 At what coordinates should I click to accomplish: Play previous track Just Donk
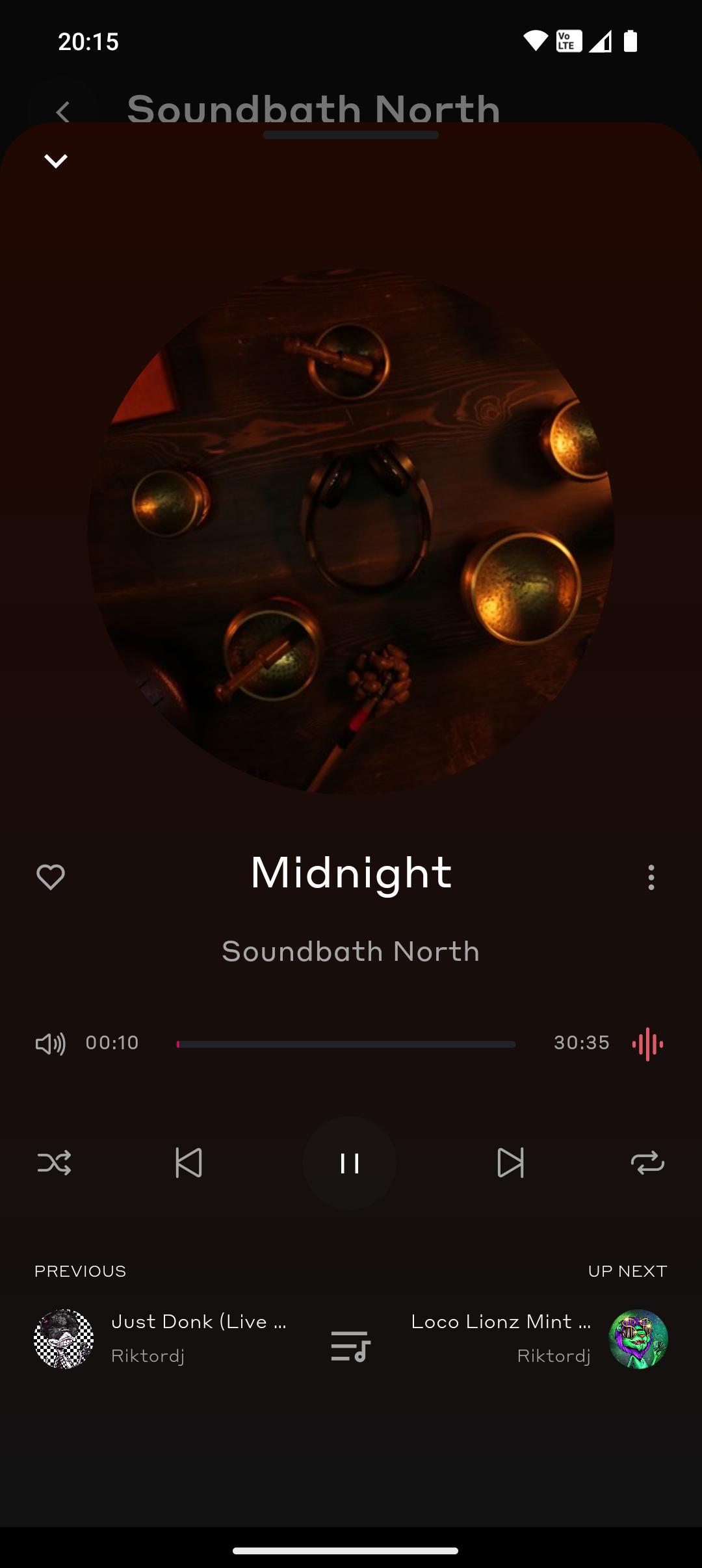coord(161,1339)
